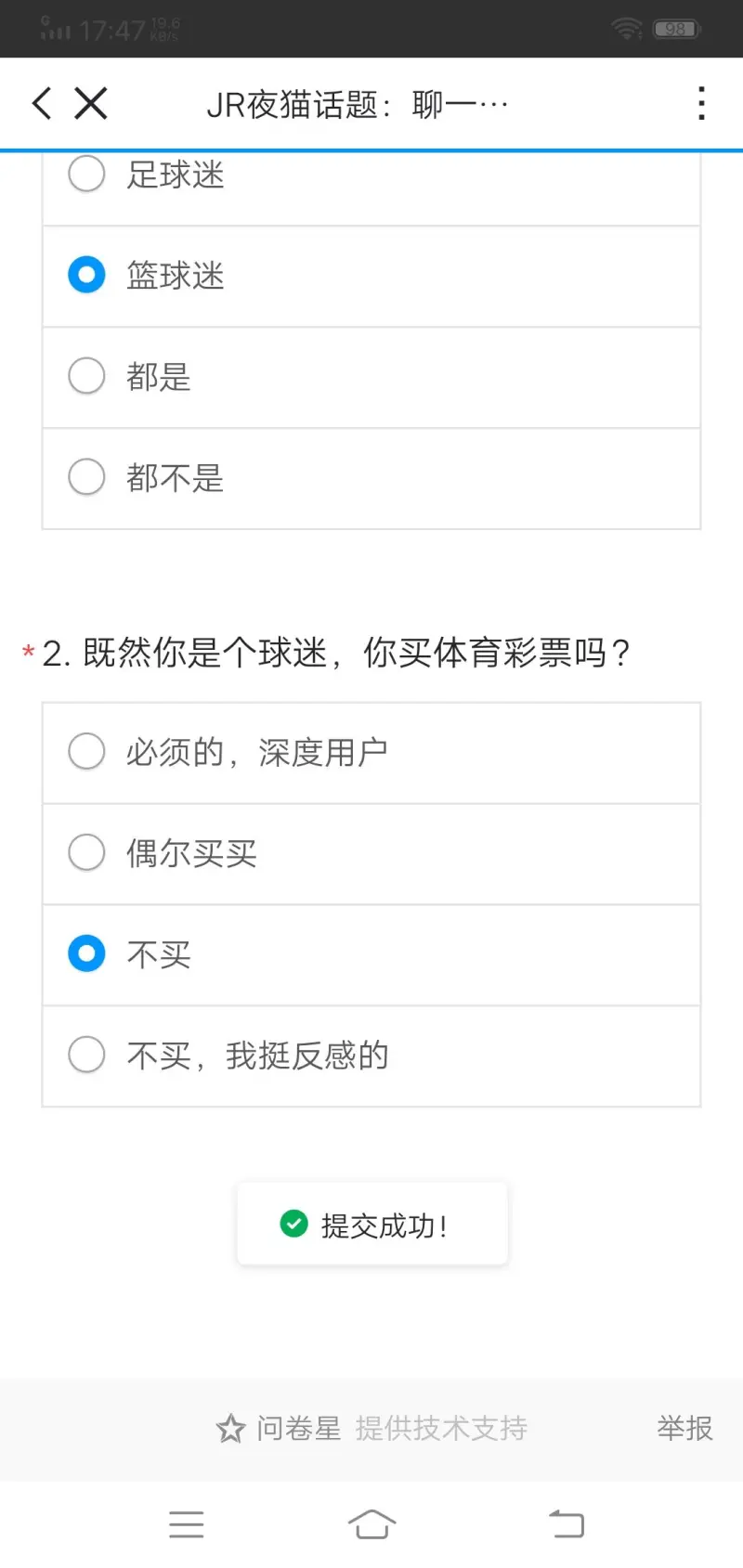Screen dimensions: 743x1568
Task: Tap the system home button
Action: click(x=371, y=1523)
